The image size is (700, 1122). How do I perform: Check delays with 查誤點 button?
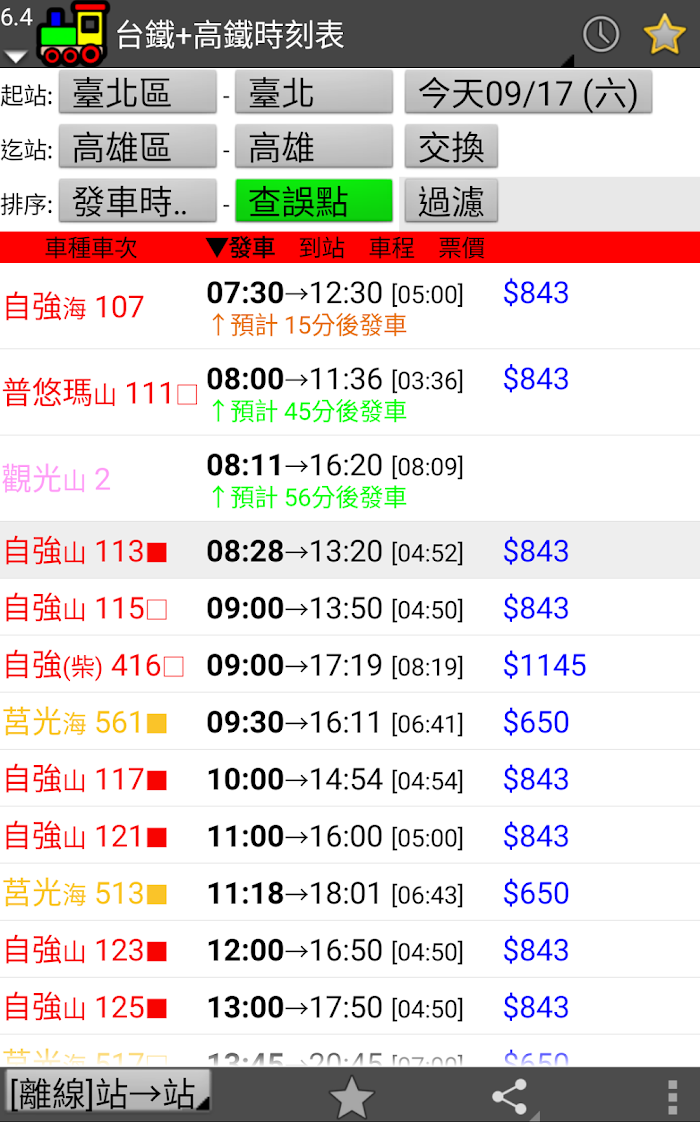313,202
